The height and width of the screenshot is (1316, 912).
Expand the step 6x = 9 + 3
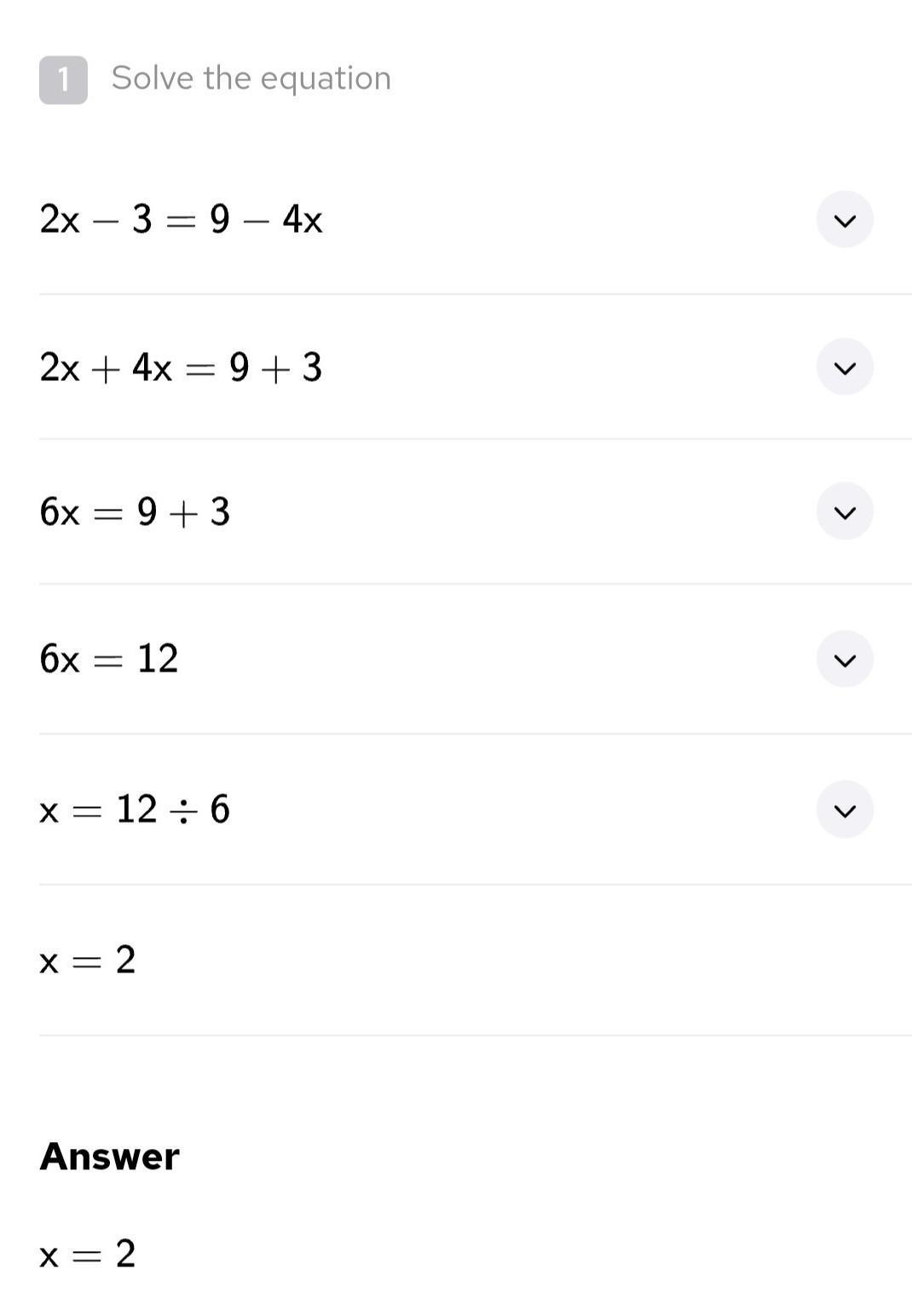pos(845,512)
